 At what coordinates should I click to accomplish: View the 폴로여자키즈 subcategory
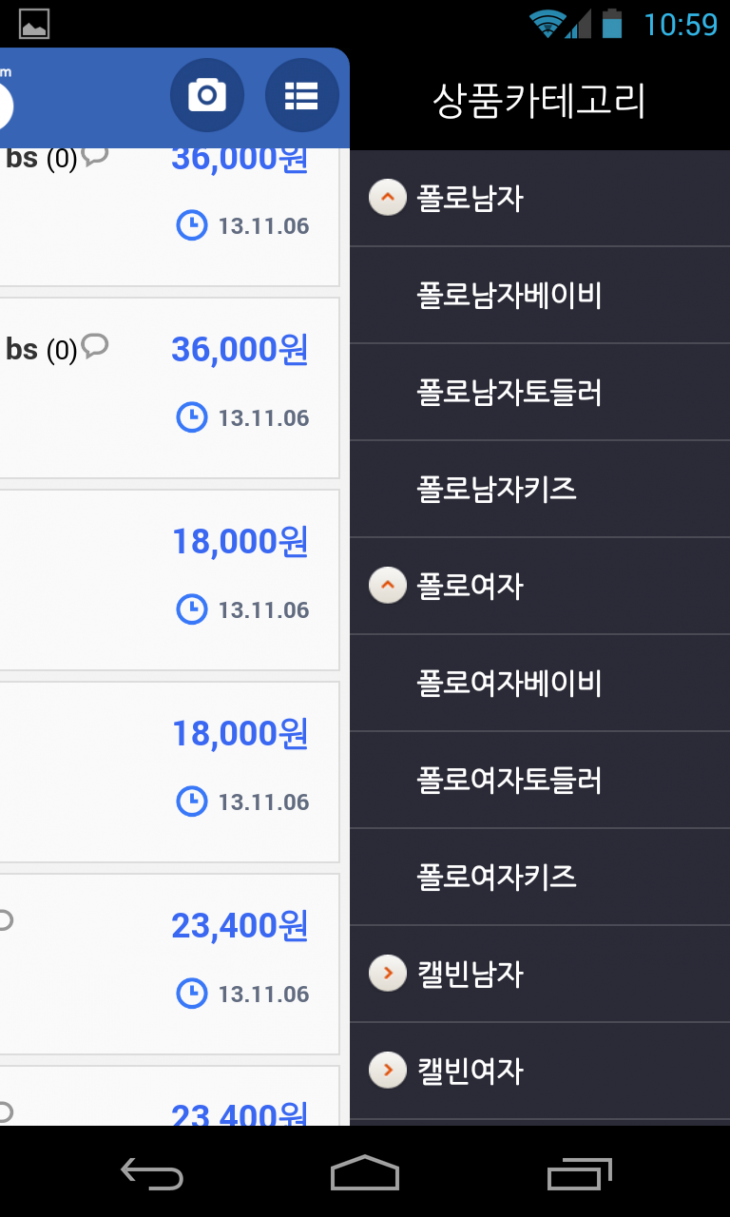497,878
